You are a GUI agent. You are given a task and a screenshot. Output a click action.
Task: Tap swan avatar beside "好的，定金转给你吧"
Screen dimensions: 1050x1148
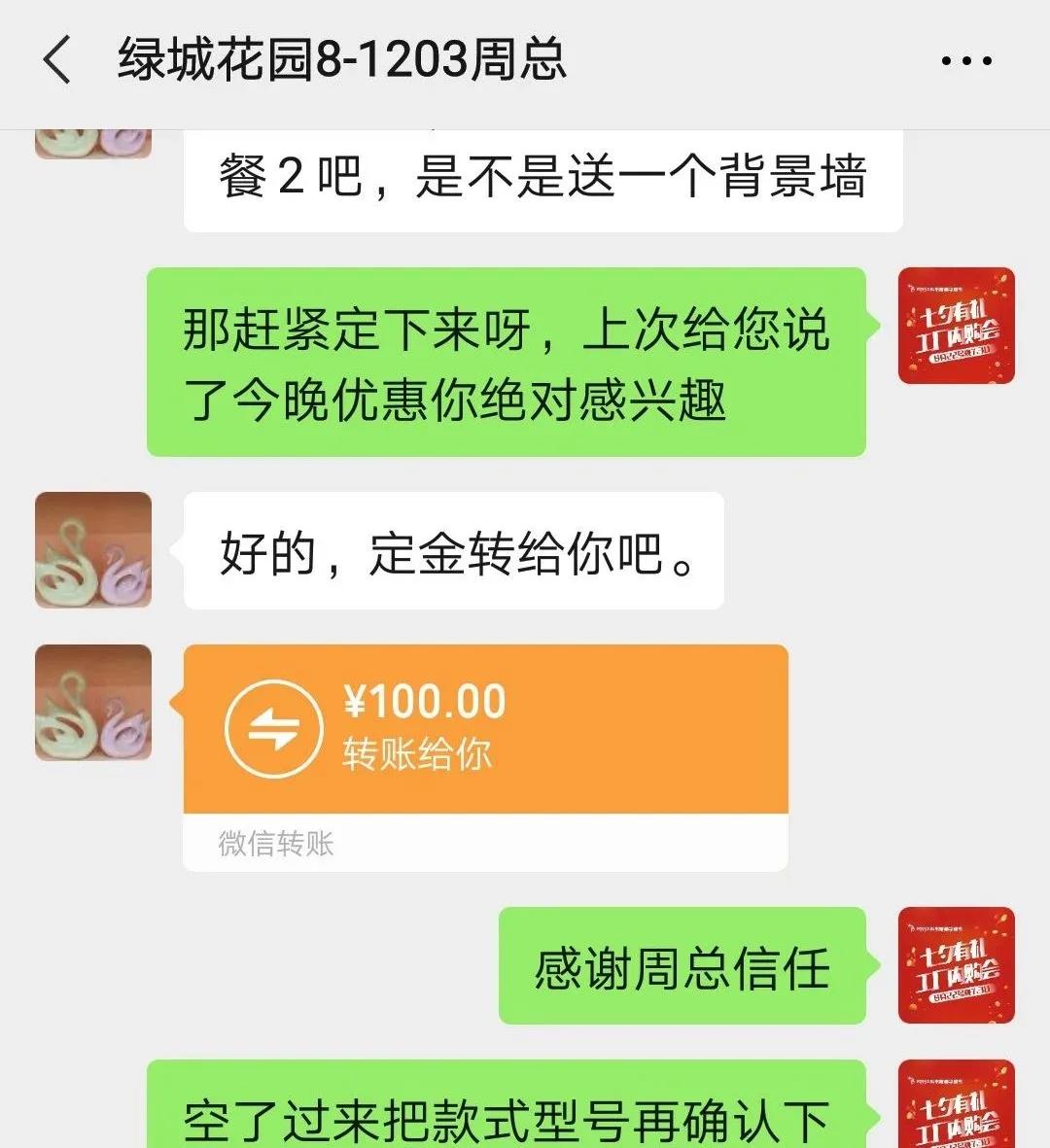(93, 550)
